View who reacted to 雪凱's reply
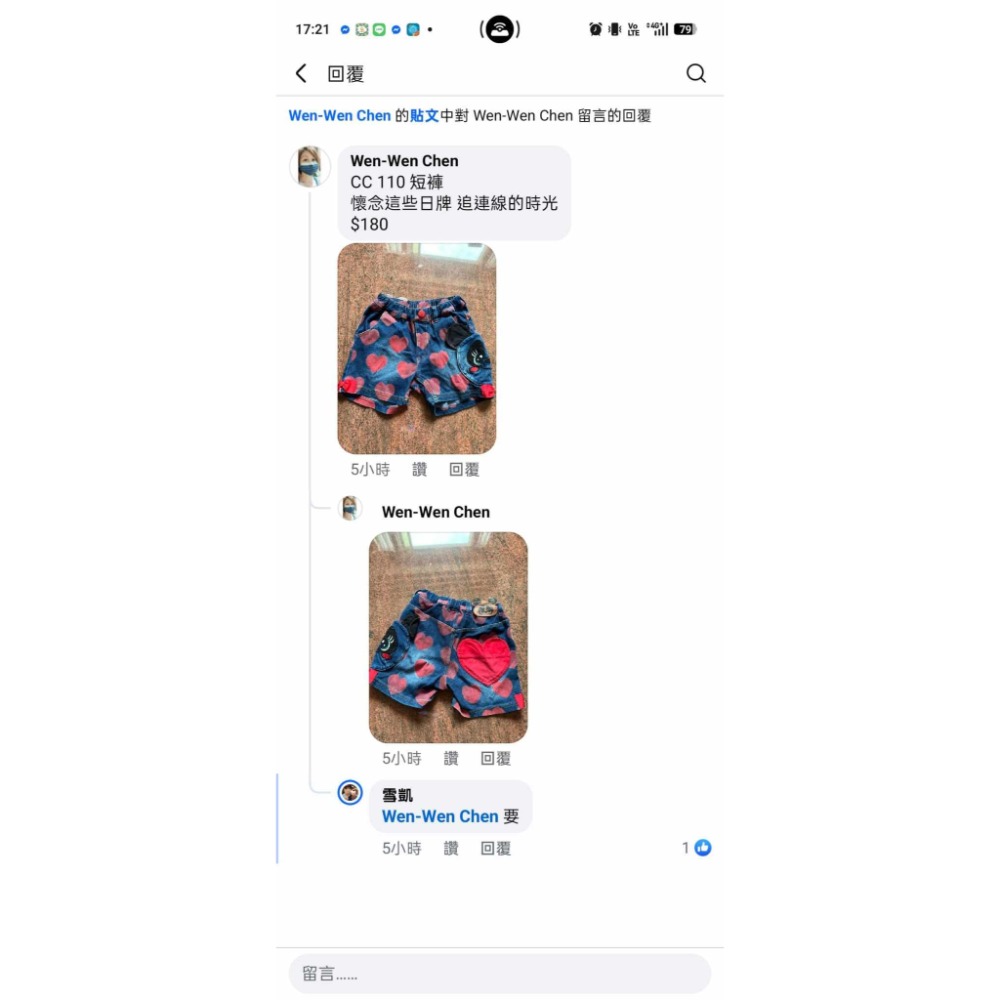The height and width of the screenshot is (1000, 1000). click(x=697, y=848)
